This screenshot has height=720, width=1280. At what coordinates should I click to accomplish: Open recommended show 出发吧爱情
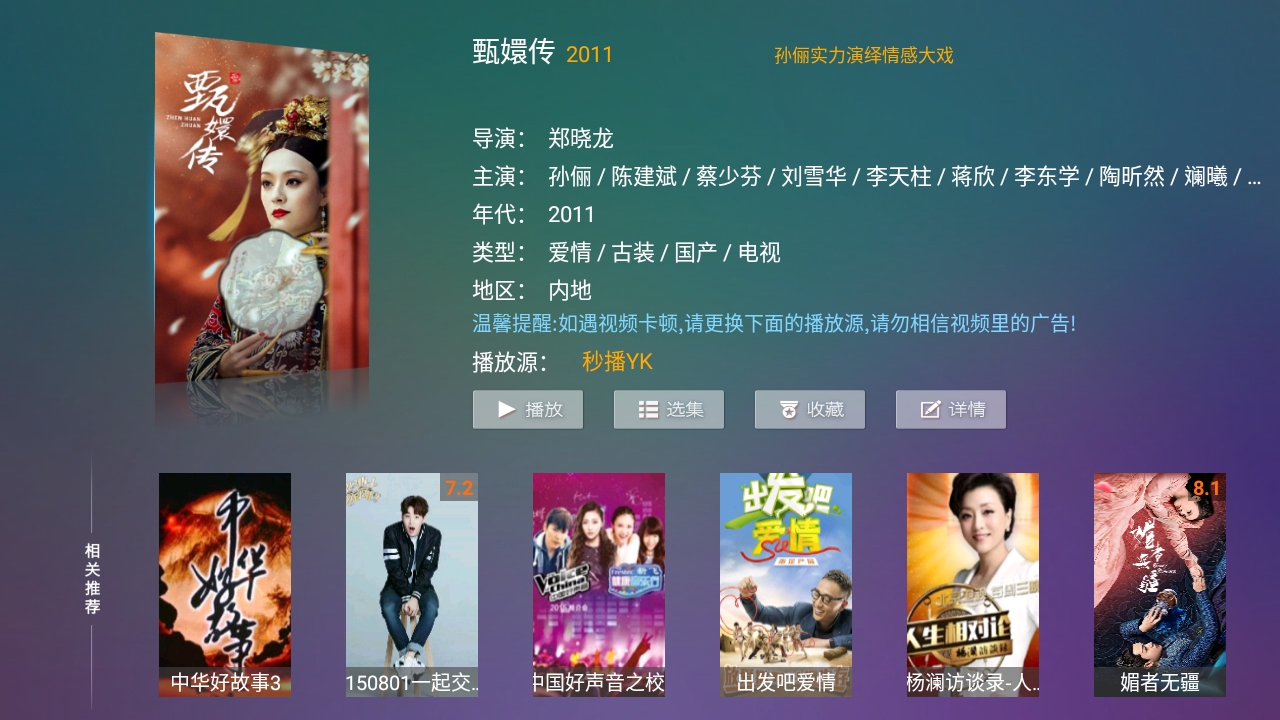(x=786, y=584)
